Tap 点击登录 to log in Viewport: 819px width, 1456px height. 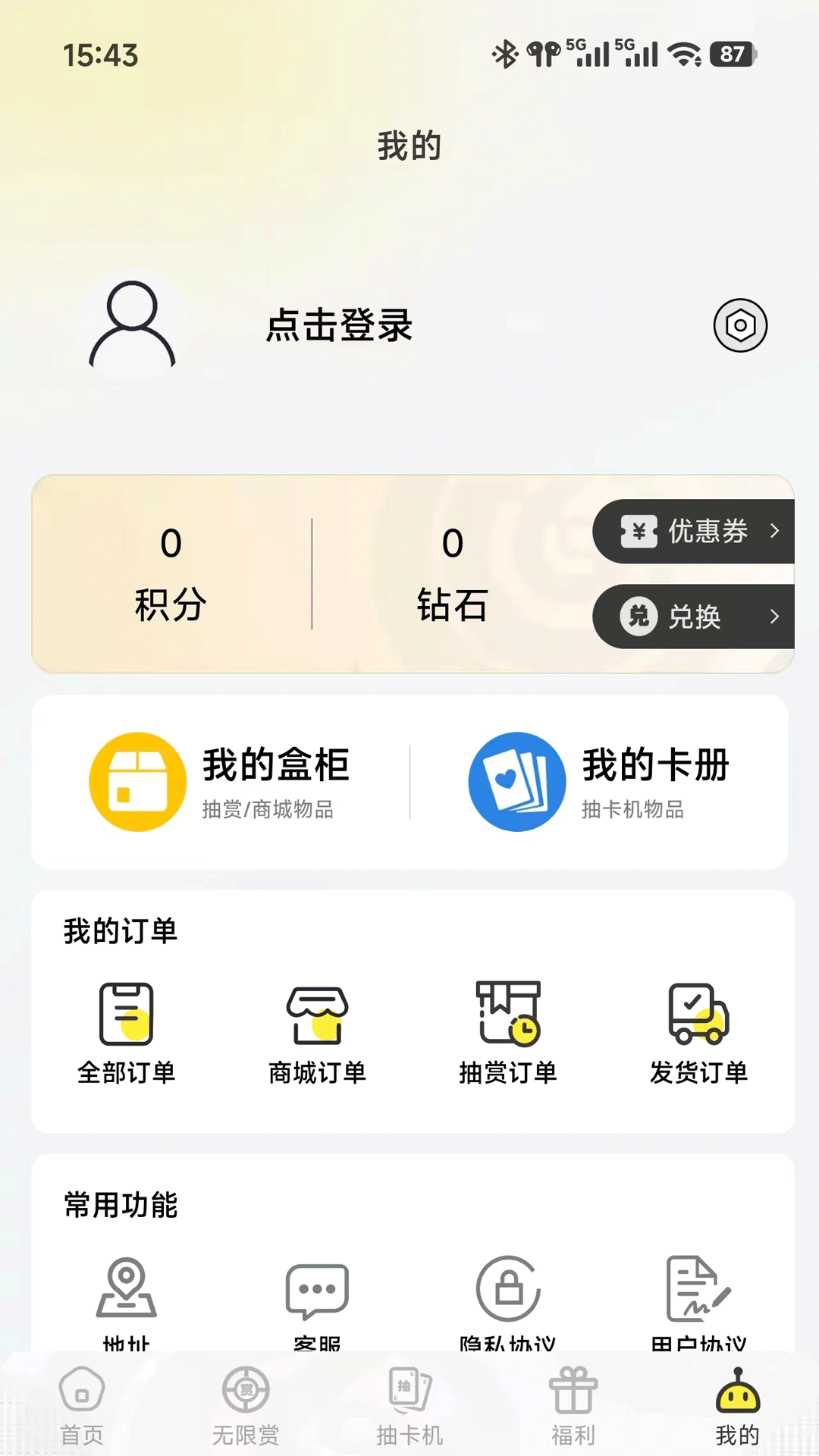(x=339, y=326)
